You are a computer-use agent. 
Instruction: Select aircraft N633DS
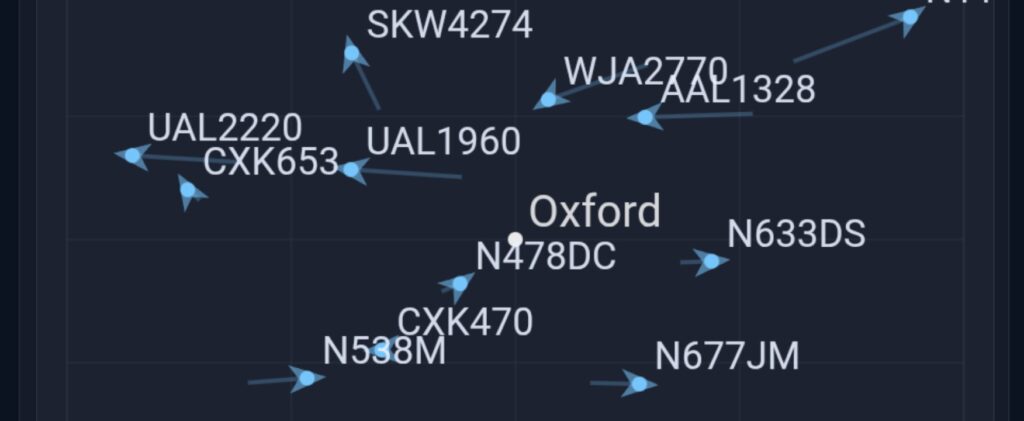(x=710, y=262)
